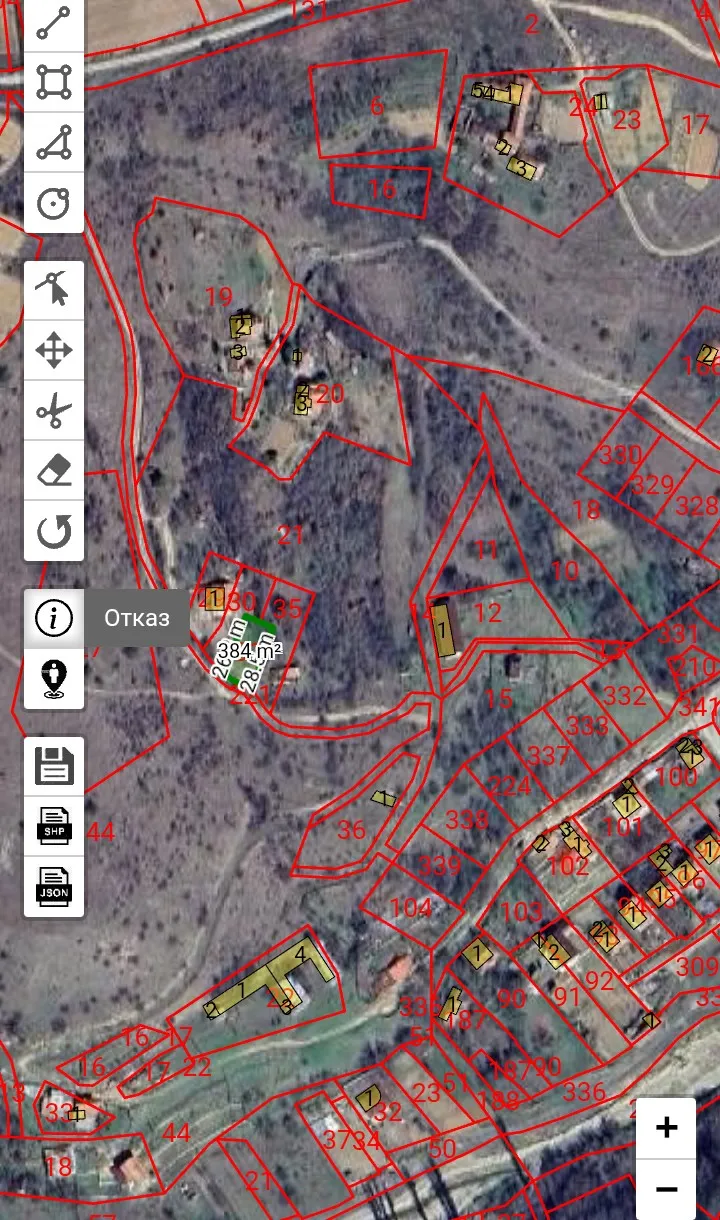Screen dimensions: 720x1220
Task: Export drawing as SHP file
Action: [x=54, y=826]
